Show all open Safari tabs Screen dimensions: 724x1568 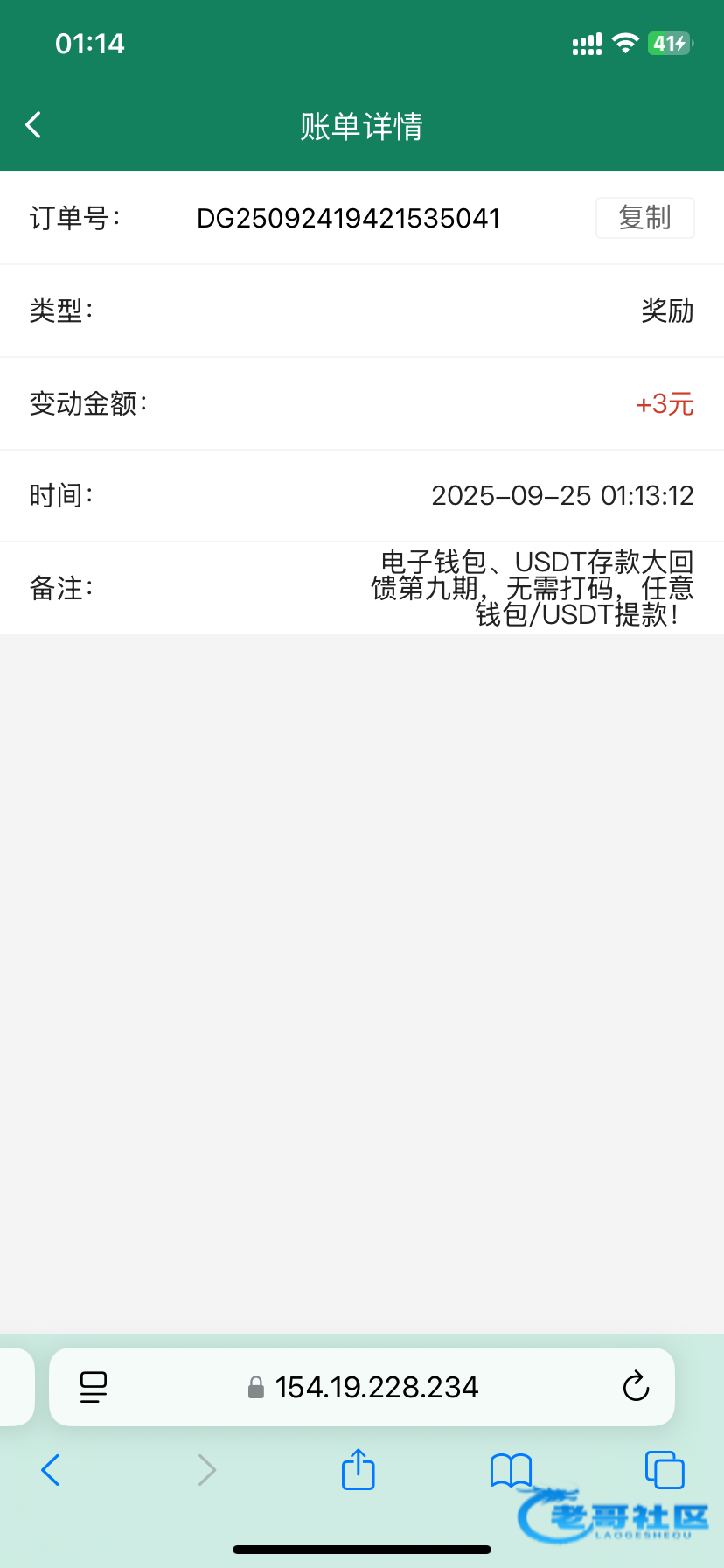point(665,1470)
